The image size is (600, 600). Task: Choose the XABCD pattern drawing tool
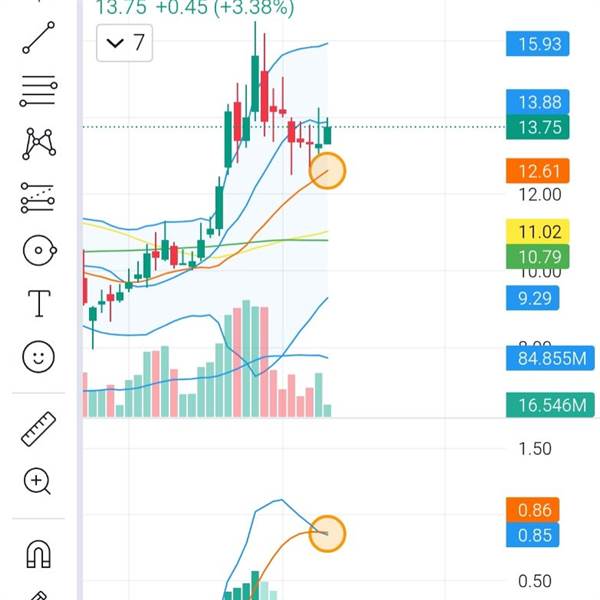coord(39,144)
